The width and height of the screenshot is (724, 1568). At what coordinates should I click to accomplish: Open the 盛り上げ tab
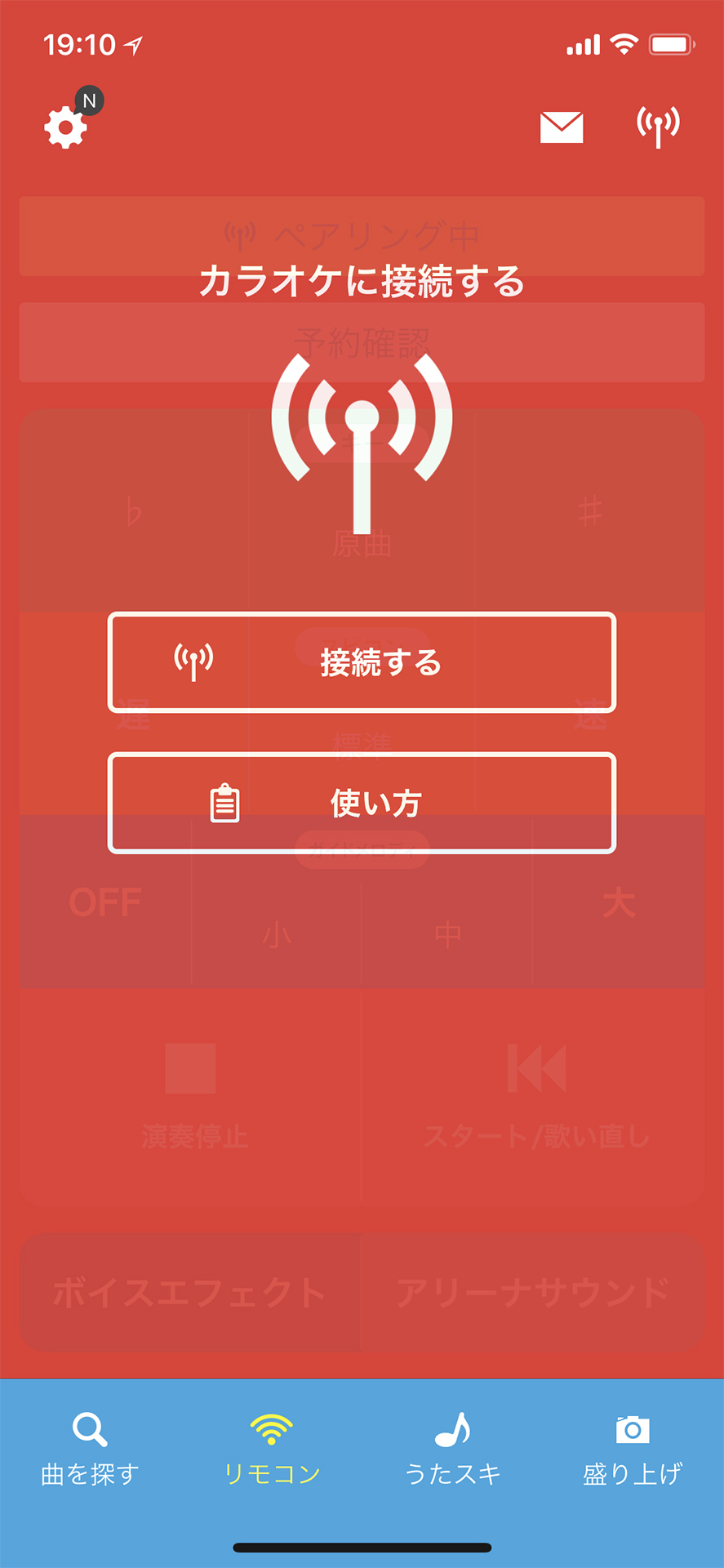pyautogui.click(x=633, y=1449)
